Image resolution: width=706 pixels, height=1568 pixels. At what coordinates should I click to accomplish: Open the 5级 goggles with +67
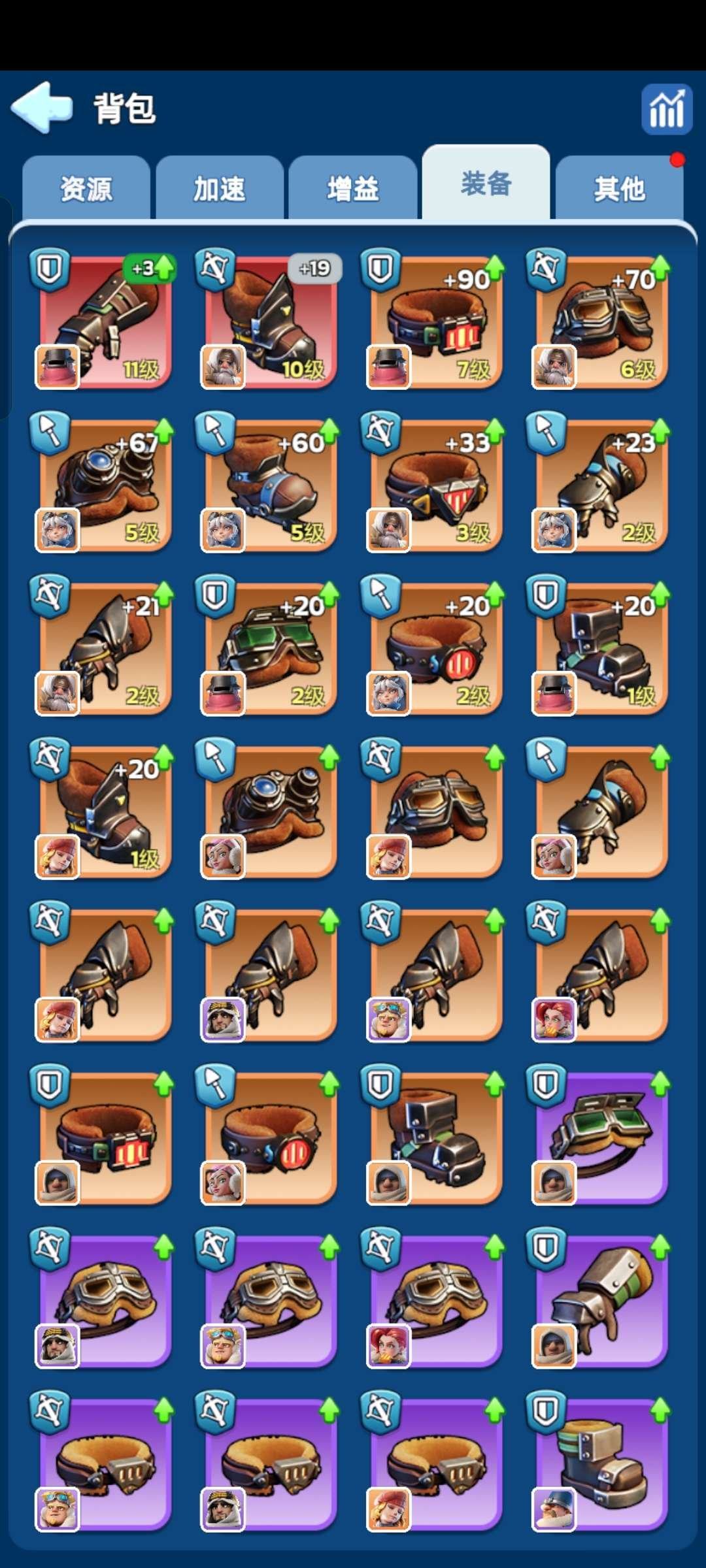tap(105, 485)
